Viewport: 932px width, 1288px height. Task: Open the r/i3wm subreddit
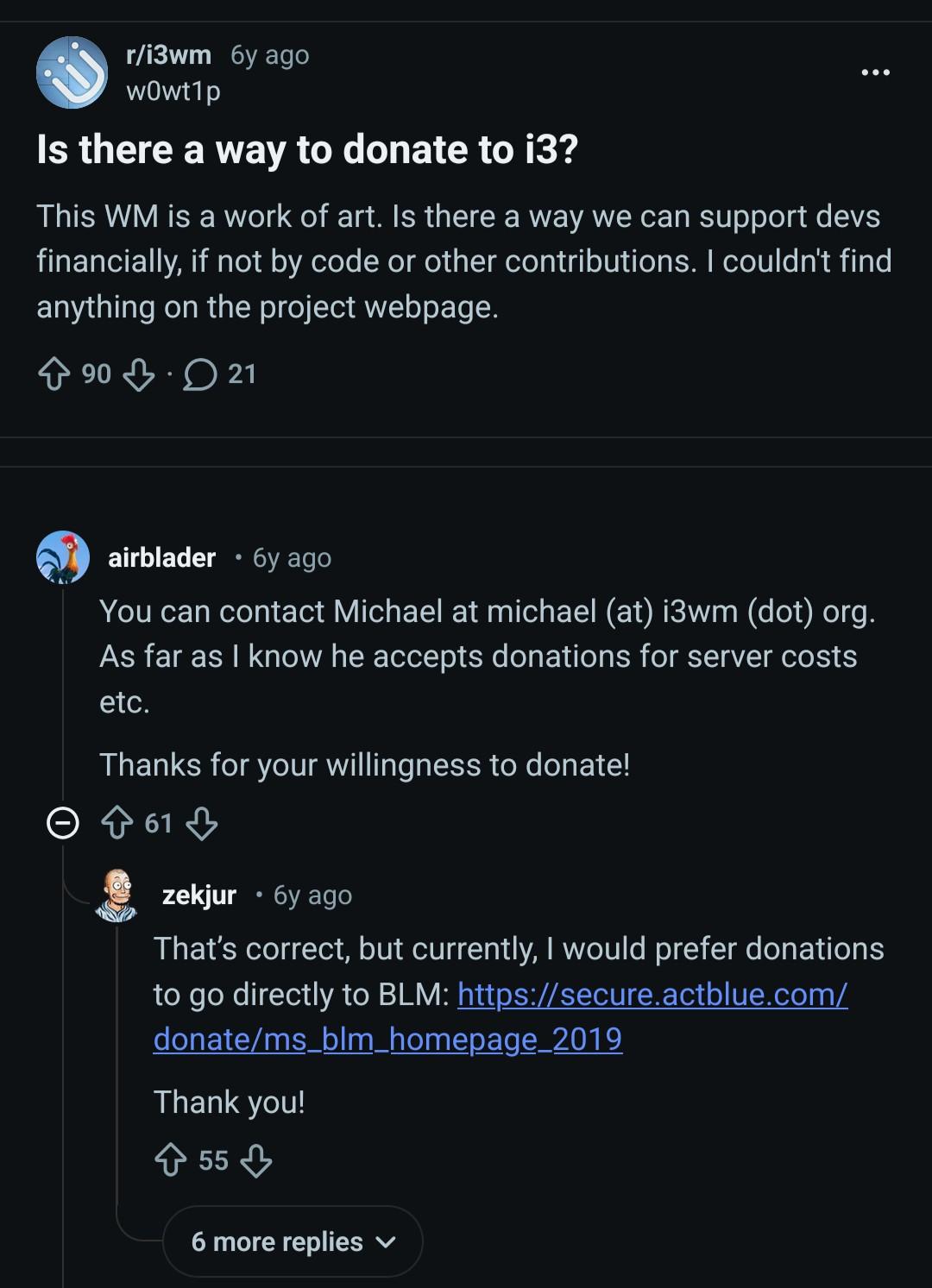168,54
